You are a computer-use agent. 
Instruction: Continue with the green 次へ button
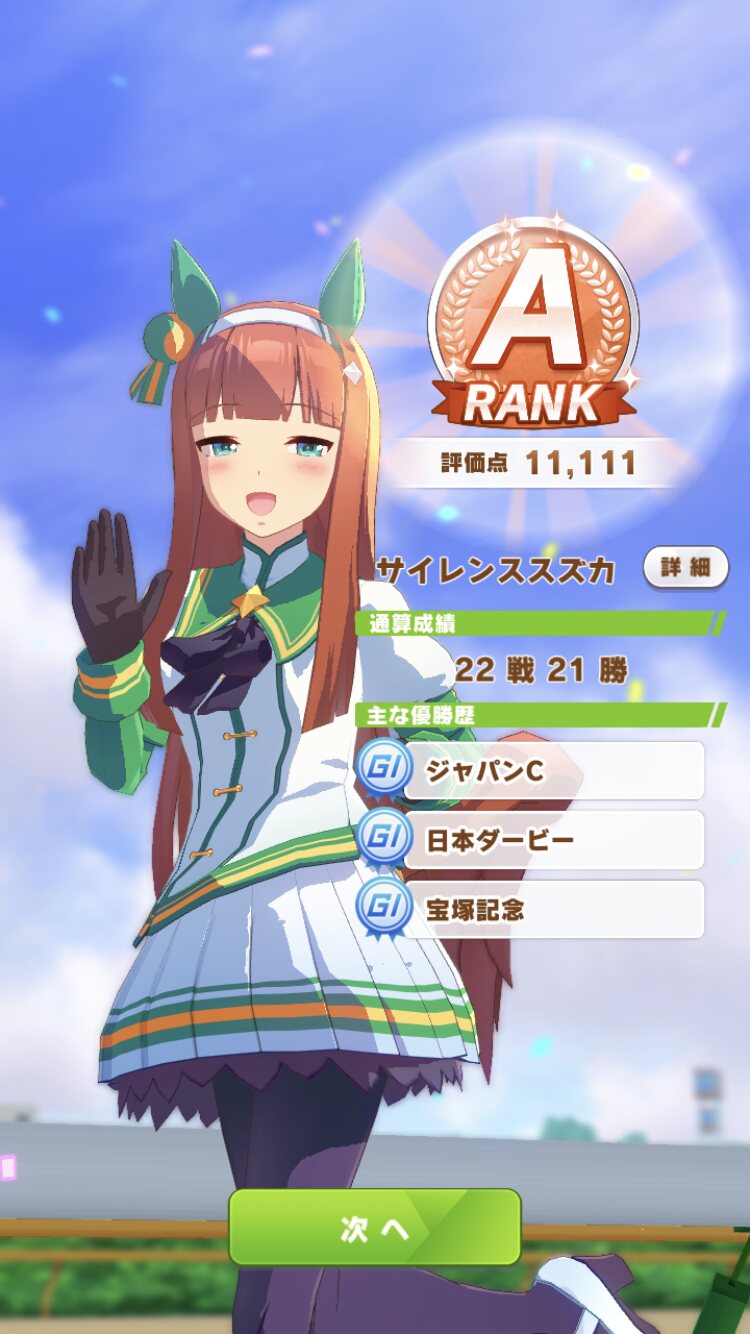pyautogui.click(x=375, y=1227)
